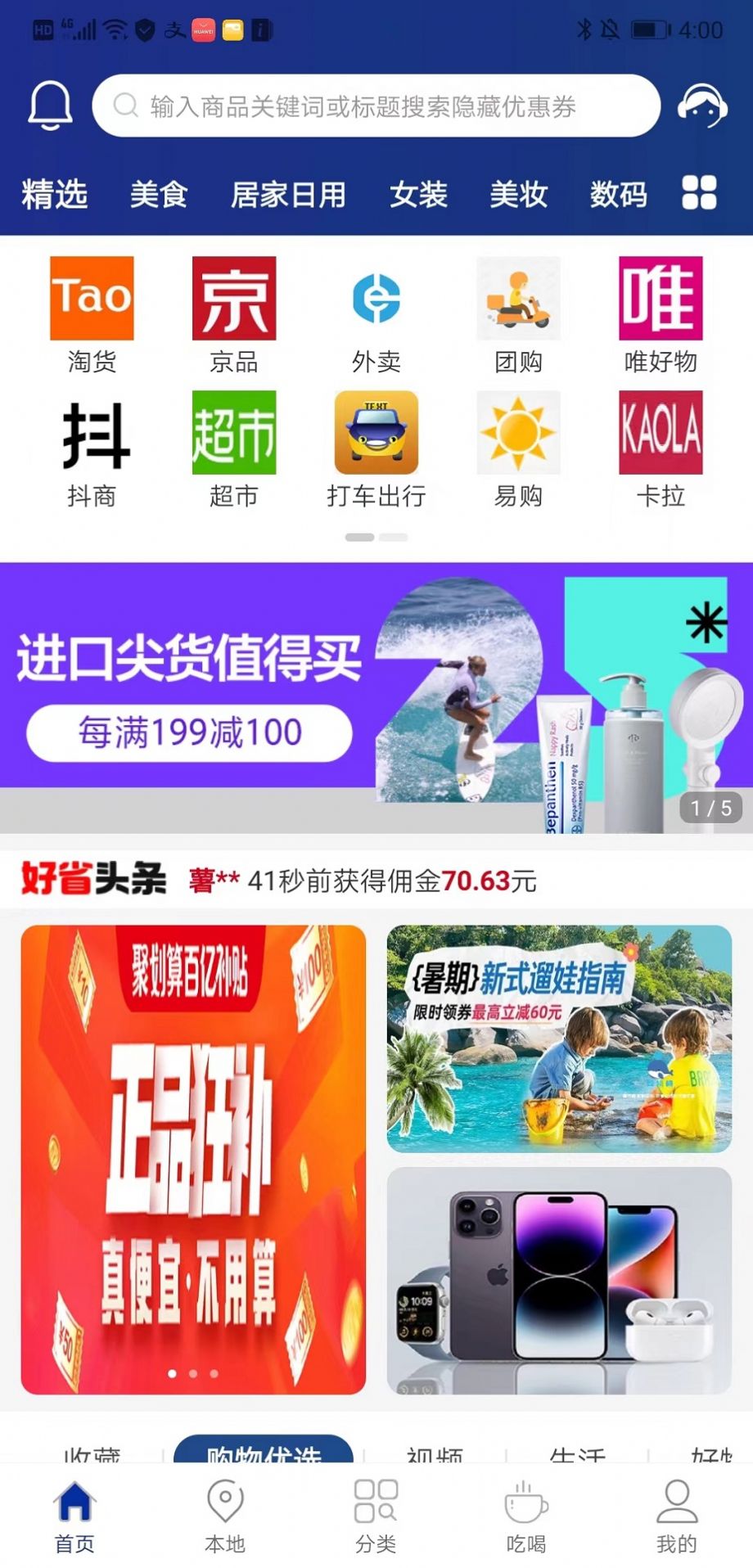Tap the coupon search box
The width and height of the screenshot is (753, 1568).
[x=376, y=106]
